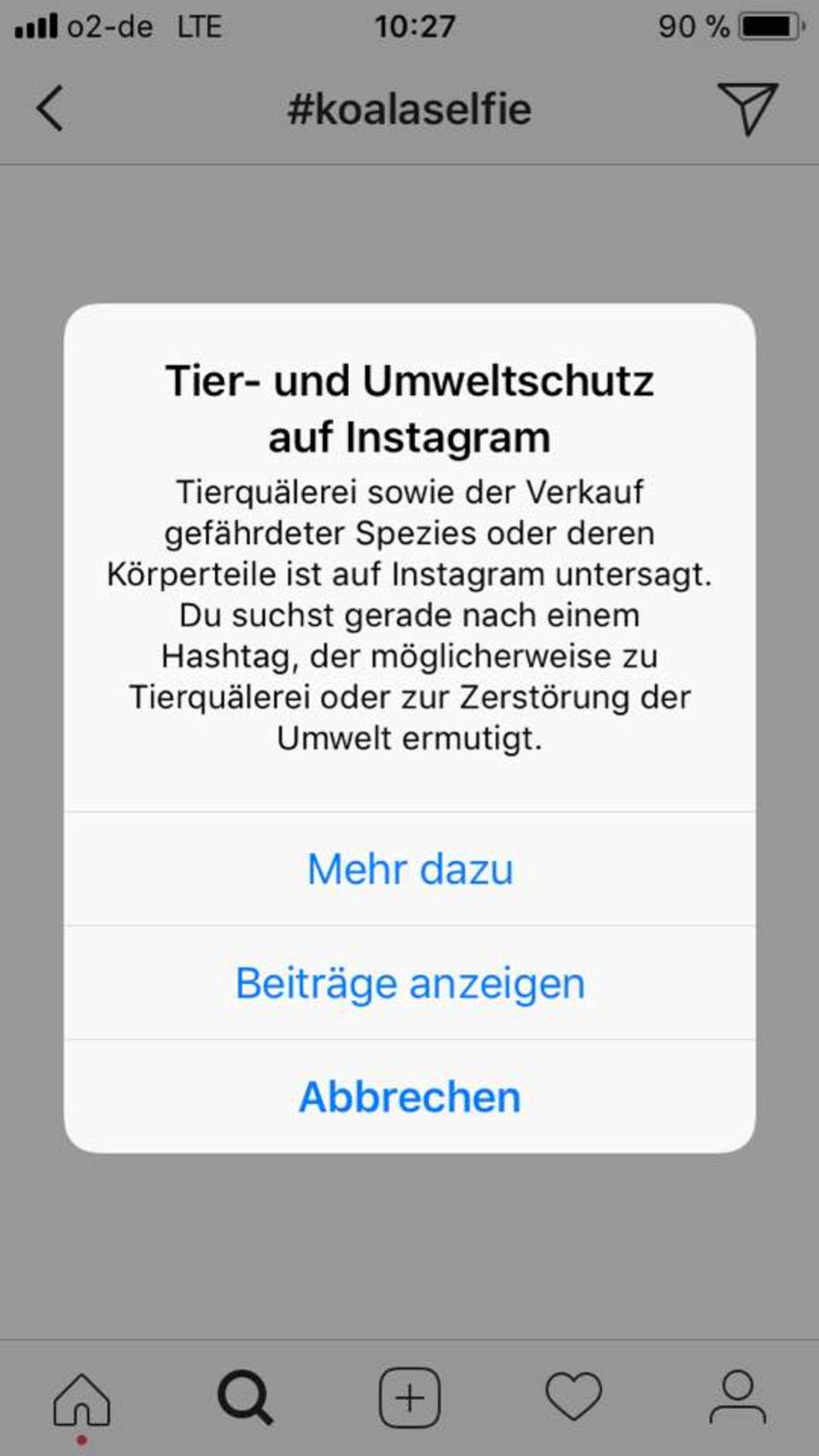Share the hashtag via paper plane icon
The height and width of the screenshot is (1456, 819).
click(x=747, y=108)
